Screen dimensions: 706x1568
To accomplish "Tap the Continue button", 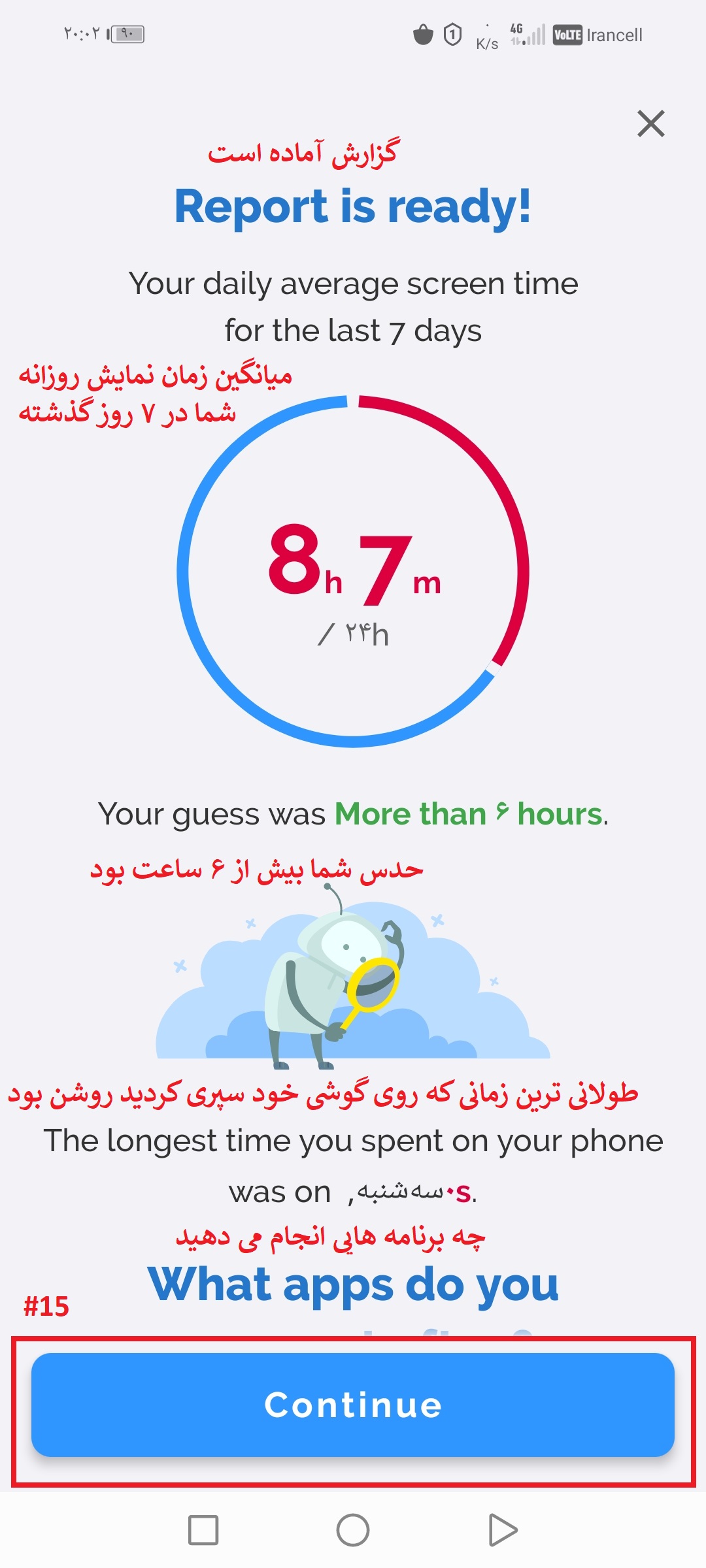I will pyautogui.click(x=353, y=1405).
